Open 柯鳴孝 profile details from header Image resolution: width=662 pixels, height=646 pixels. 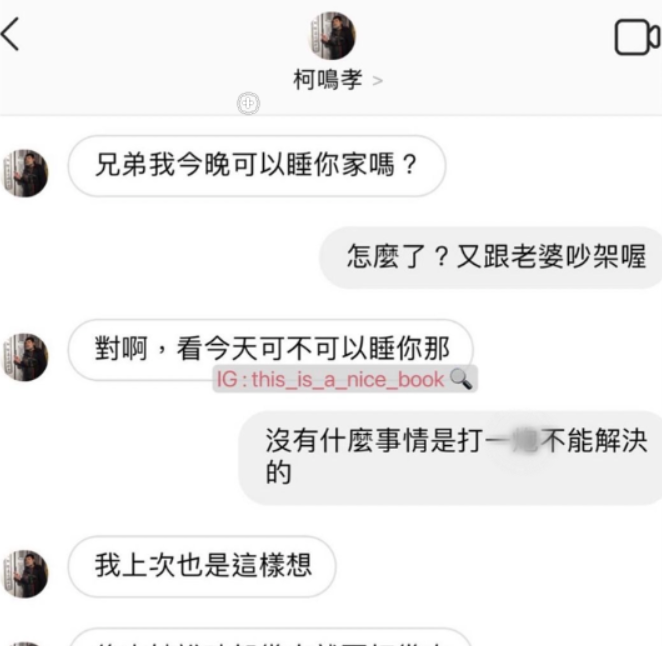331,80
